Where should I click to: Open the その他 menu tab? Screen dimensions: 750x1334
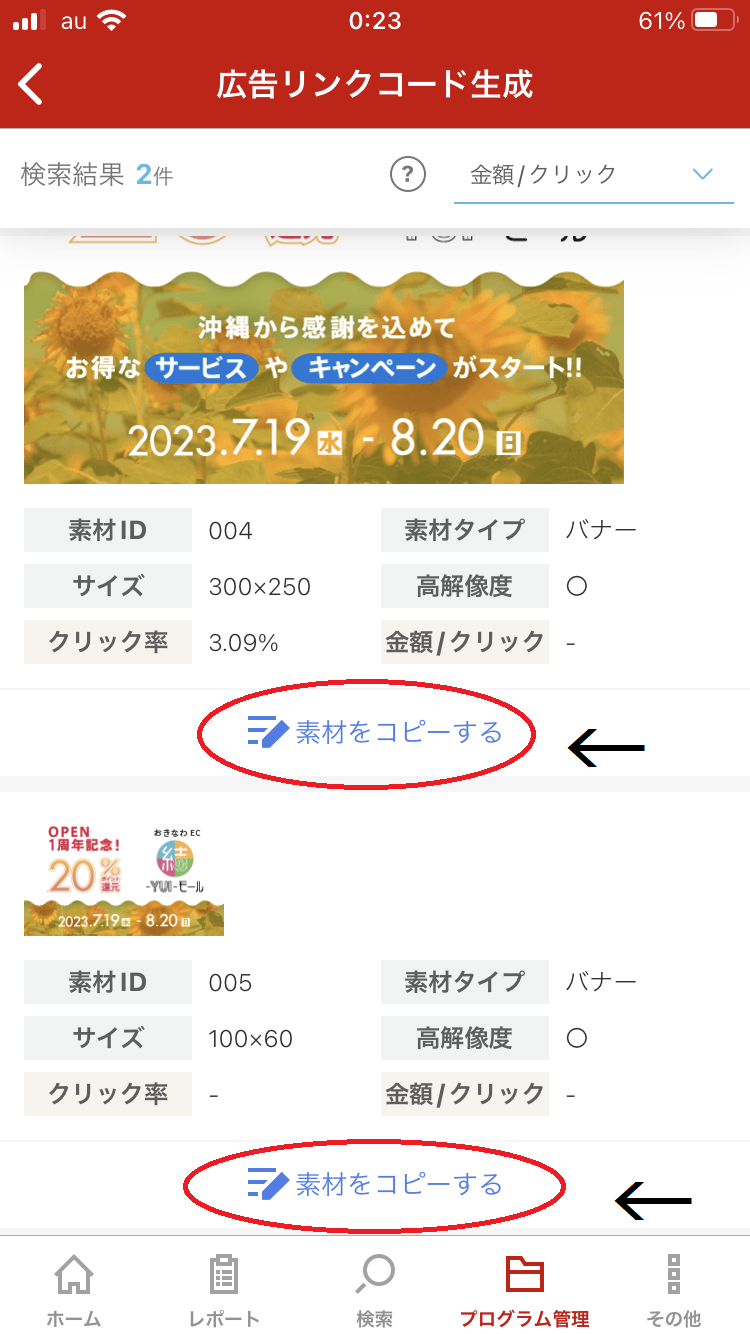(674, 1291)
